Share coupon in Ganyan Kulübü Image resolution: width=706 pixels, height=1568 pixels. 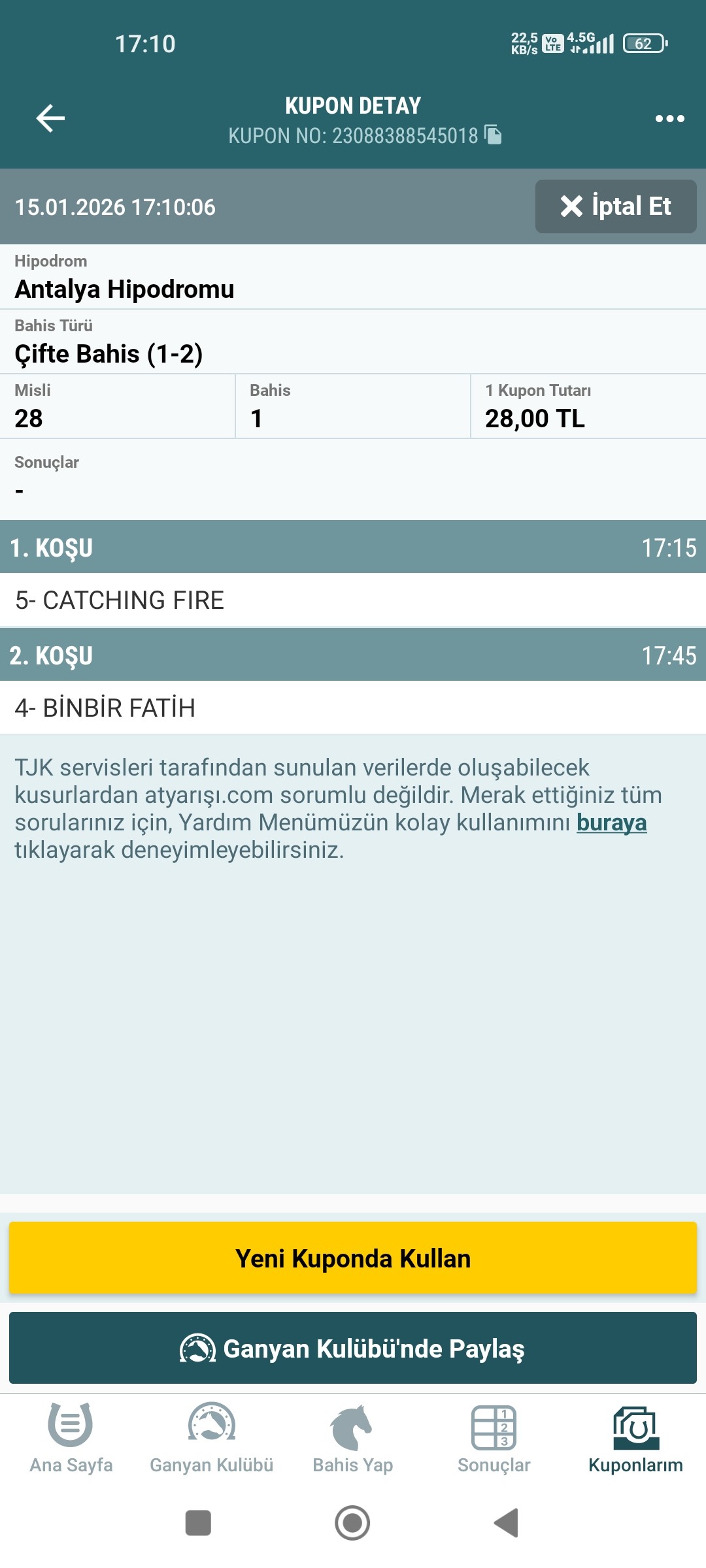point(353,1348)
